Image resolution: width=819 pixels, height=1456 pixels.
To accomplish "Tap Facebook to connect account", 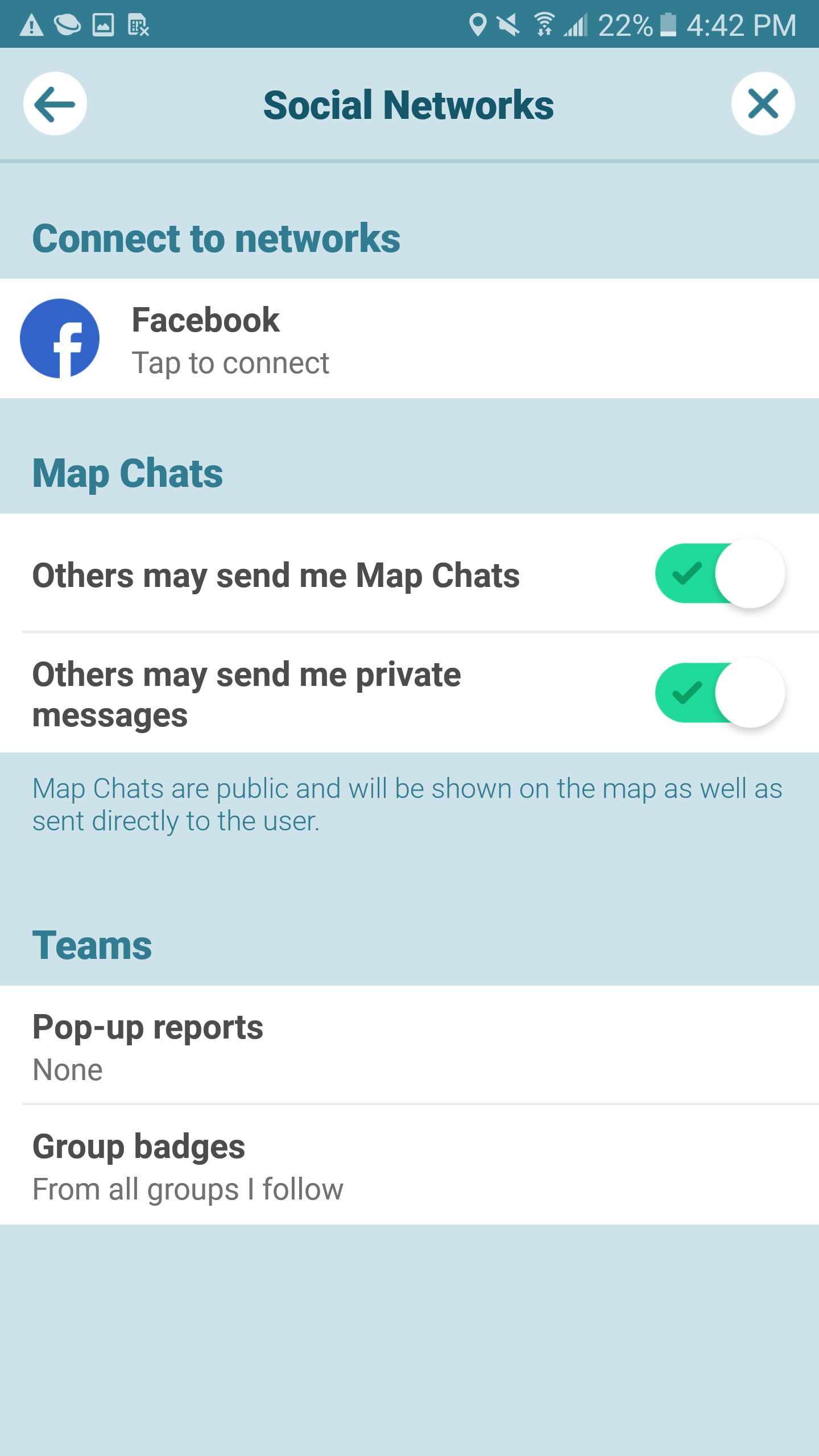I will tap(409, 339).
